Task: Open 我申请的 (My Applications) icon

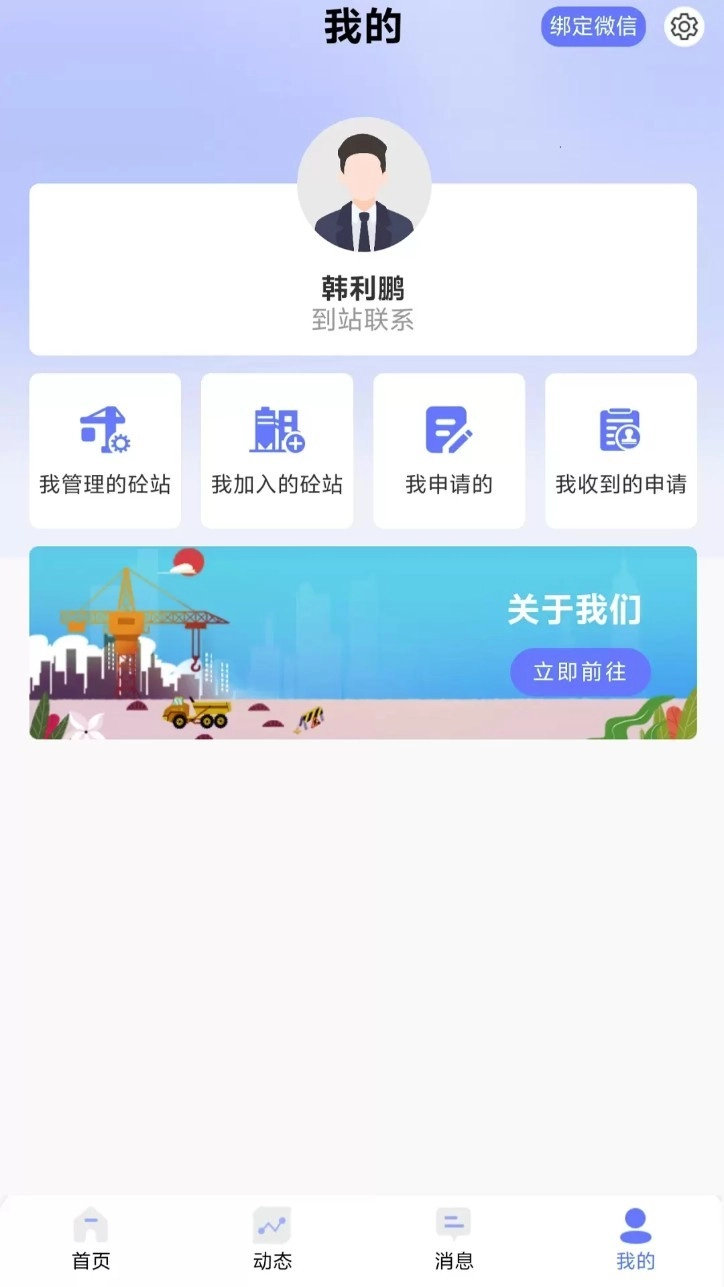Action: coord(448,429)
